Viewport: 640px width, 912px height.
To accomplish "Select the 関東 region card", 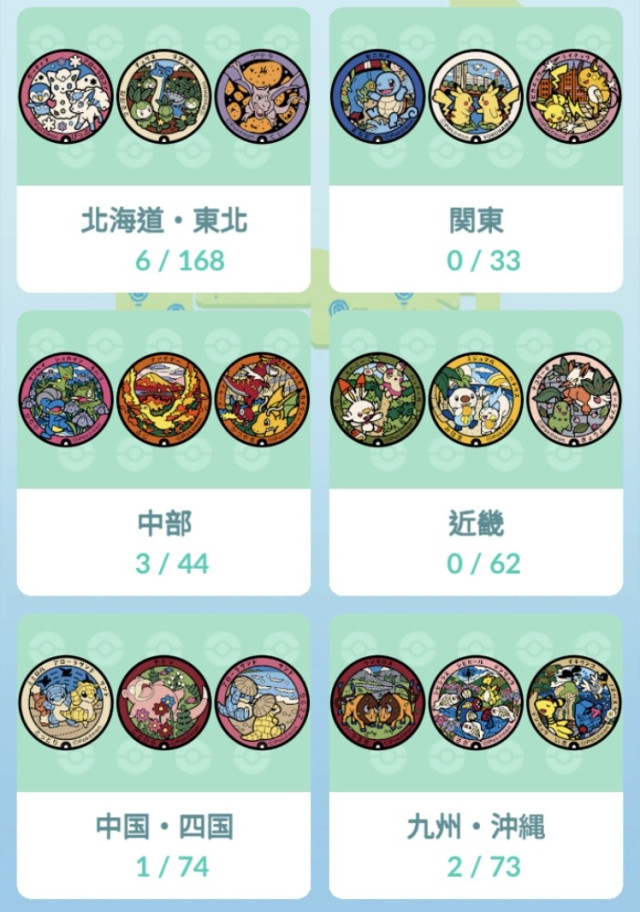I will 476,149.
